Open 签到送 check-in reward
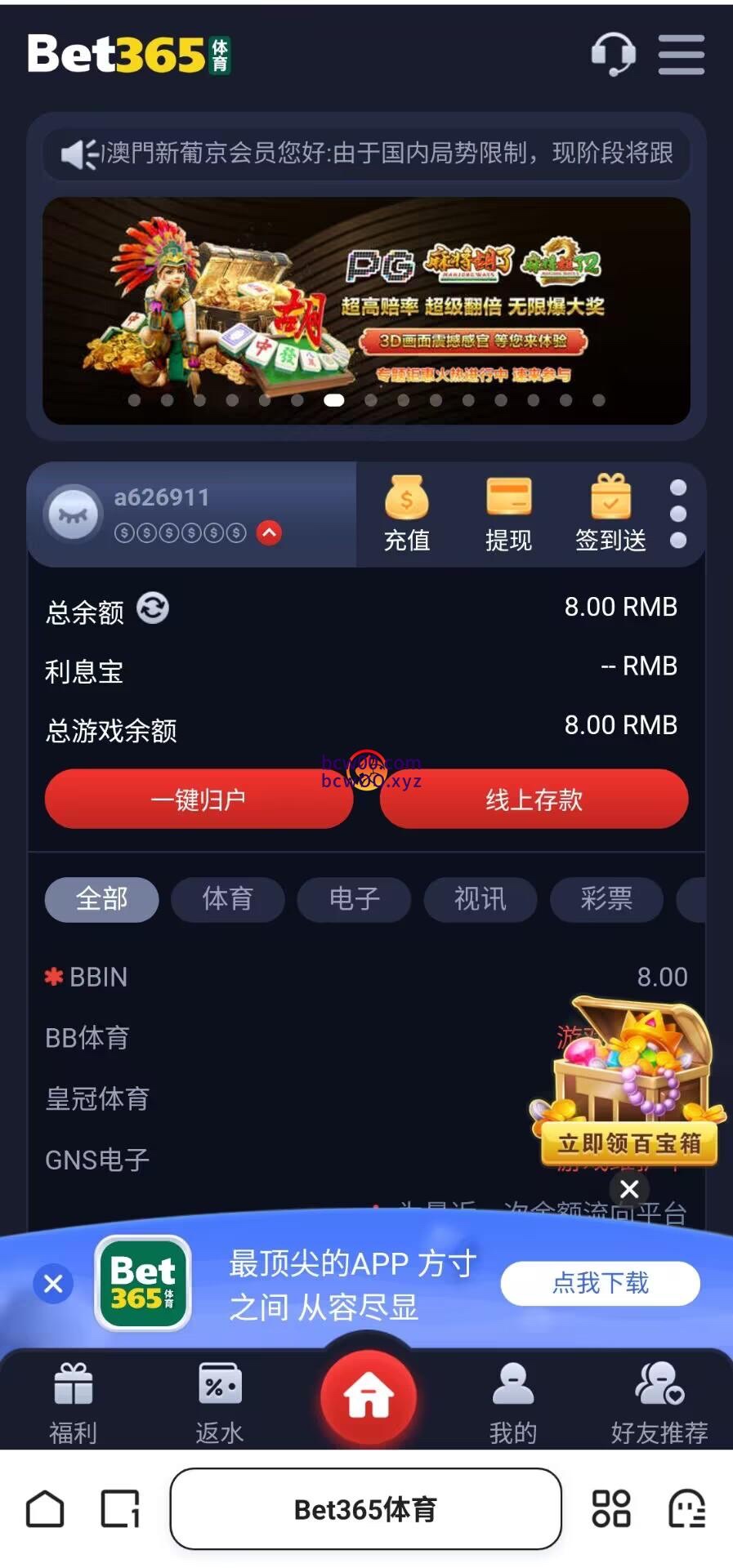Screen dimensions: 733x1568 tap(610, 514)
